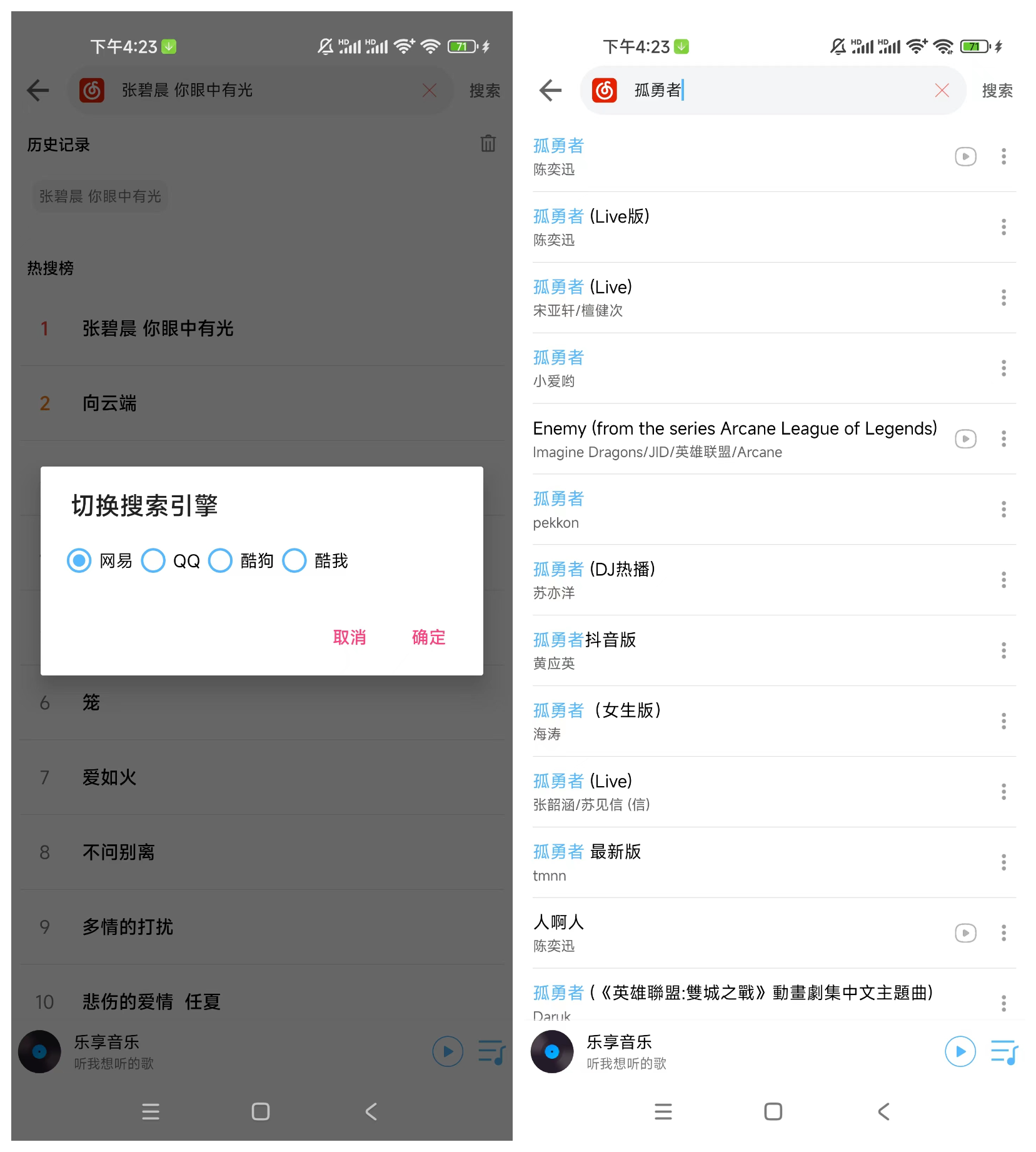This screenshot has height=1152, width=1036.
Task: Select the 酷我 radio button
Action: click(294, 561)
